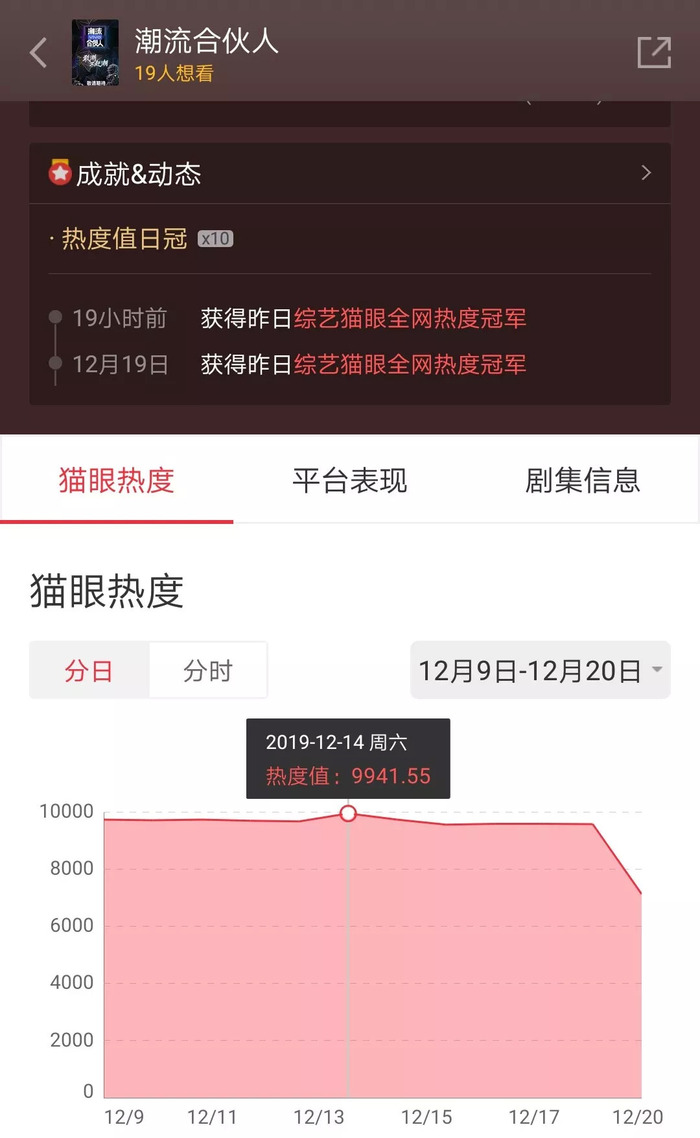This screenshot has height=1138, width=700.
Task: Select the 猫眼热度 tab
Action: click(x=117, y=480)
